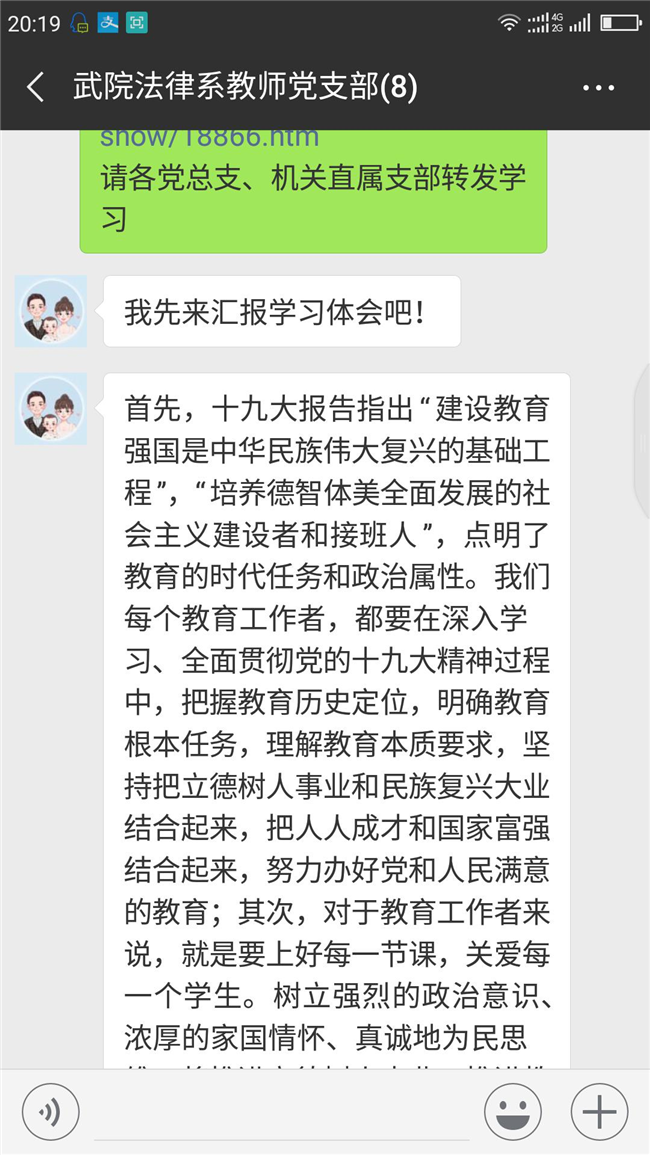Viewport: 650px width, 1155px height.
Task: Go back from the group chat
Action: click(x=36, y=88)
